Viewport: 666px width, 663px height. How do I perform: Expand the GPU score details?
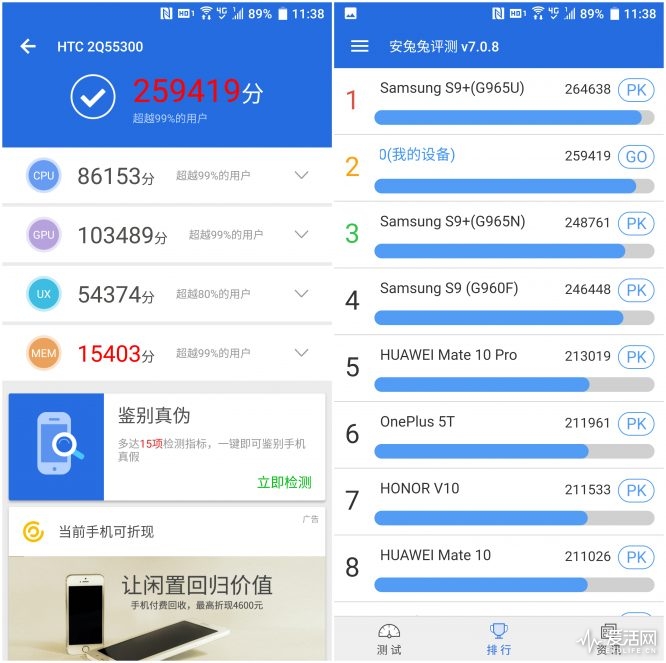[301, 234]
